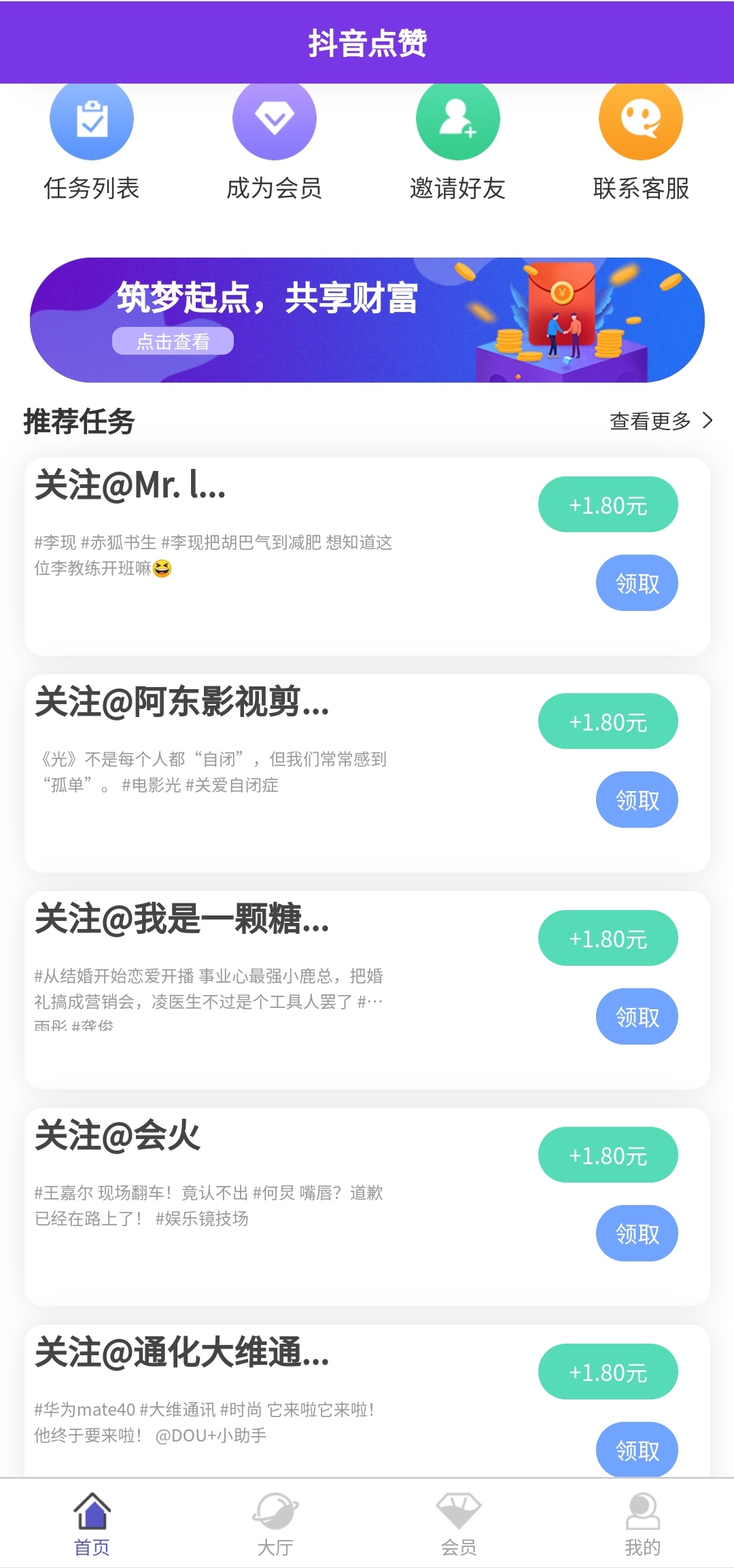Claim the 关注@阿东影视剪... task
Image resolution: width=734 pixels, height=1568 pixels.
[637, 800]
